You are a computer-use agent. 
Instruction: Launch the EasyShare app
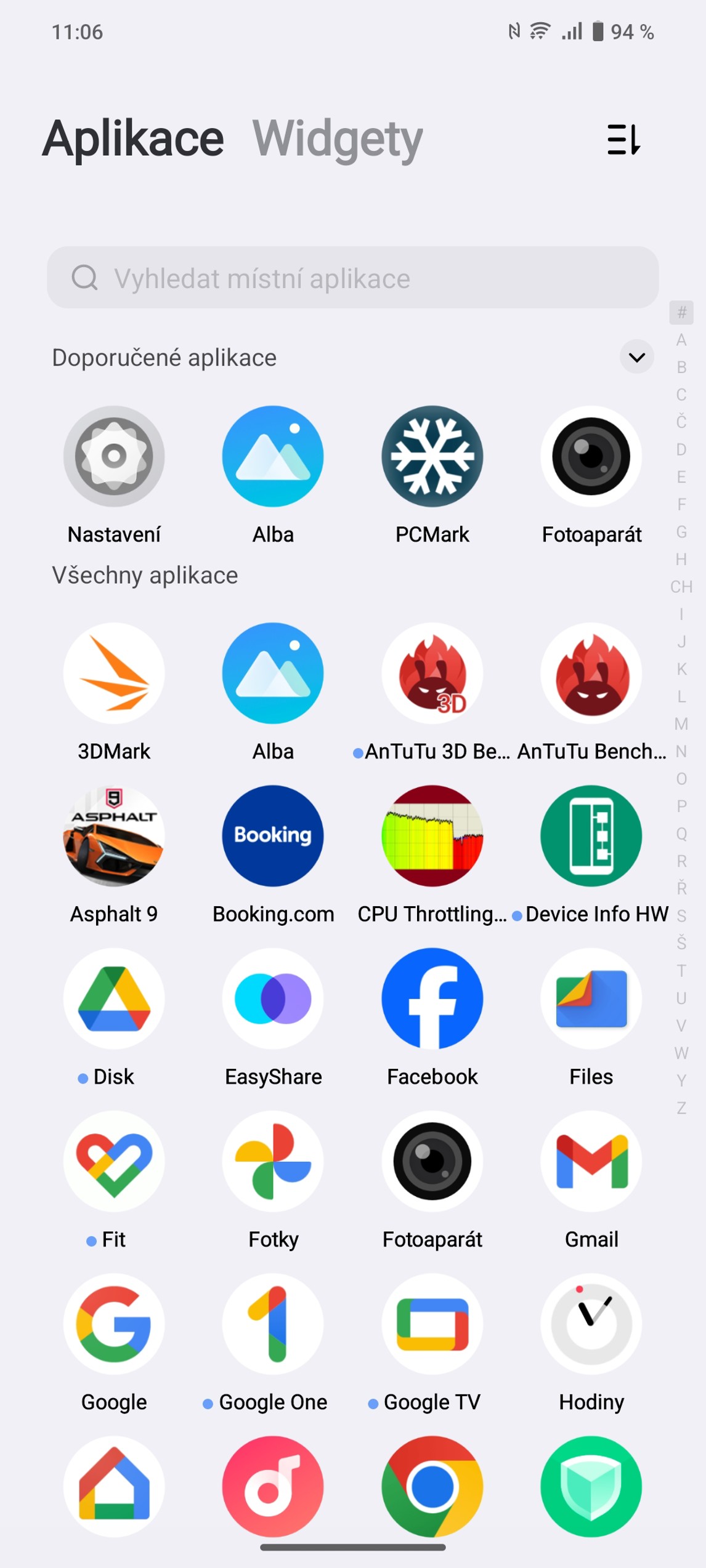tap(273, 998)
